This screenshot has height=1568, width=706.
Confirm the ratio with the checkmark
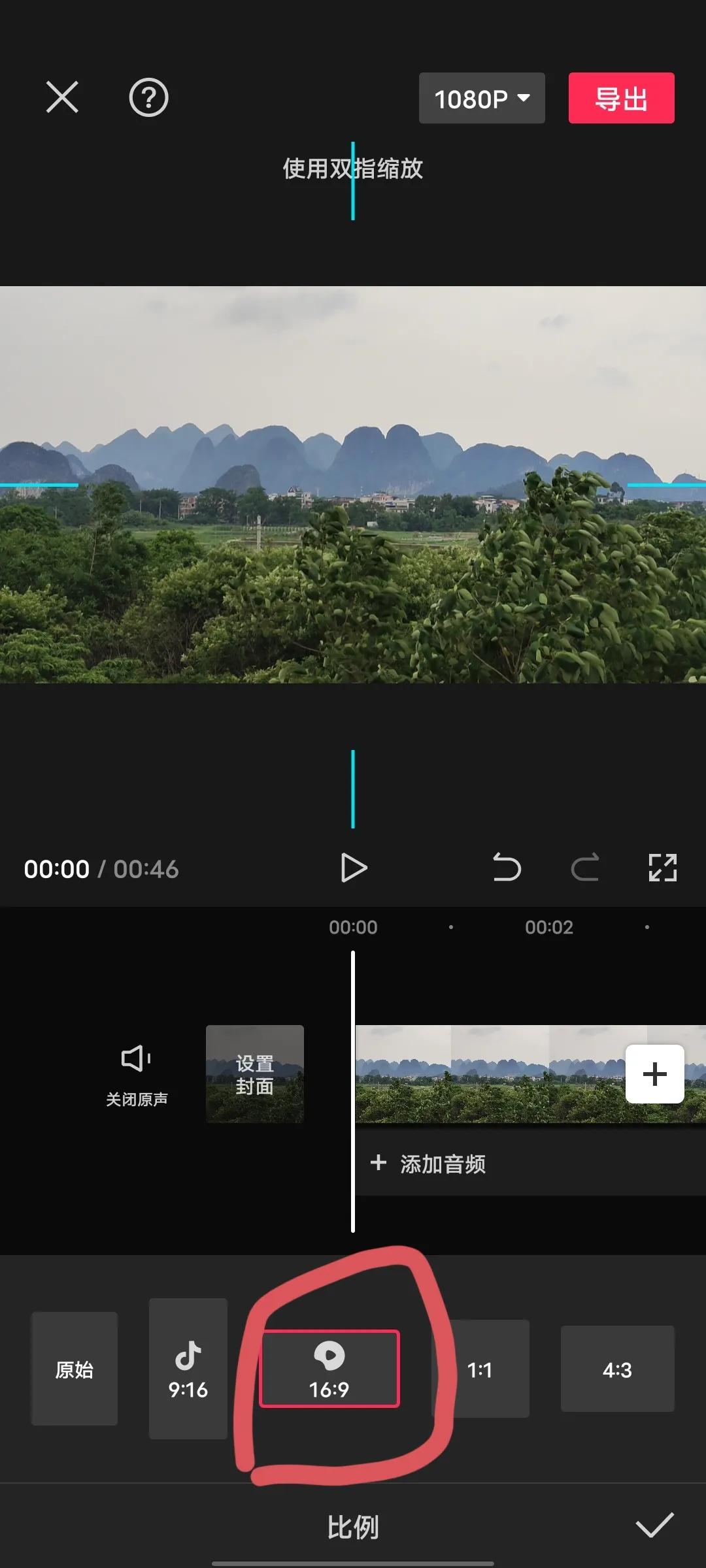(x=654, y=1526)
